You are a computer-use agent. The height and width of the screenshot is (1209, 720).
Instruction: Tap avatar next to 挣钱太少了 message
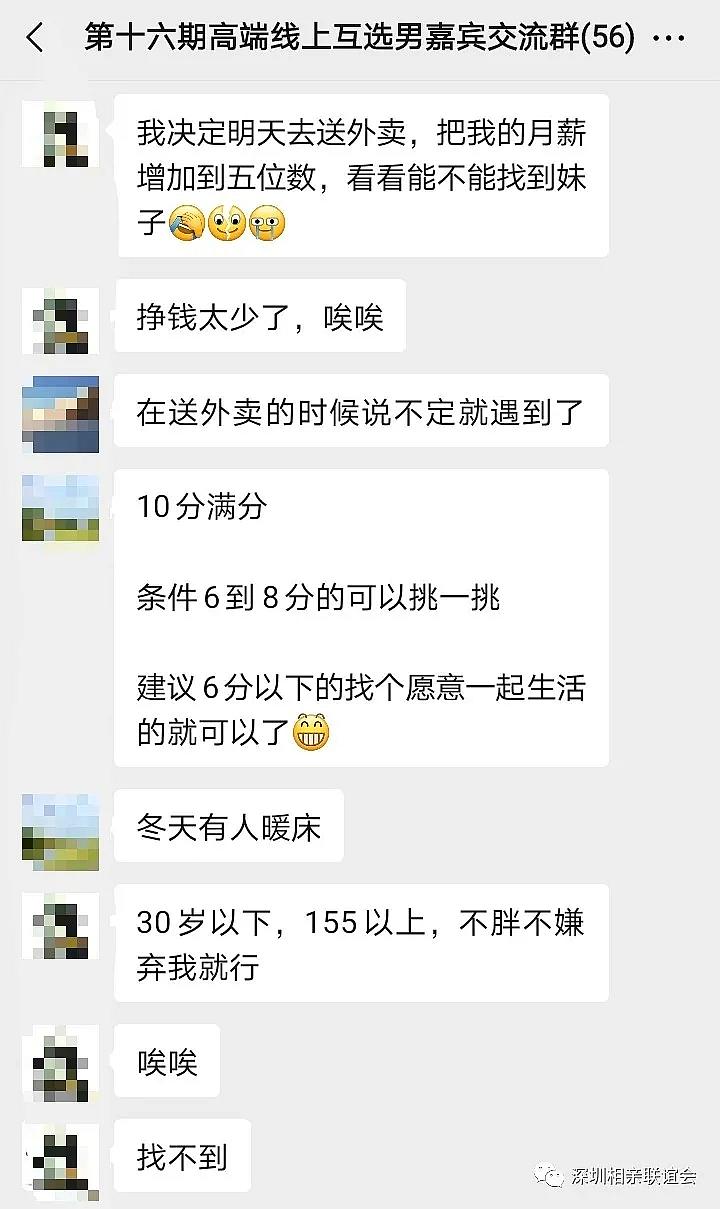pyautogui.click(x=60, y=318)
